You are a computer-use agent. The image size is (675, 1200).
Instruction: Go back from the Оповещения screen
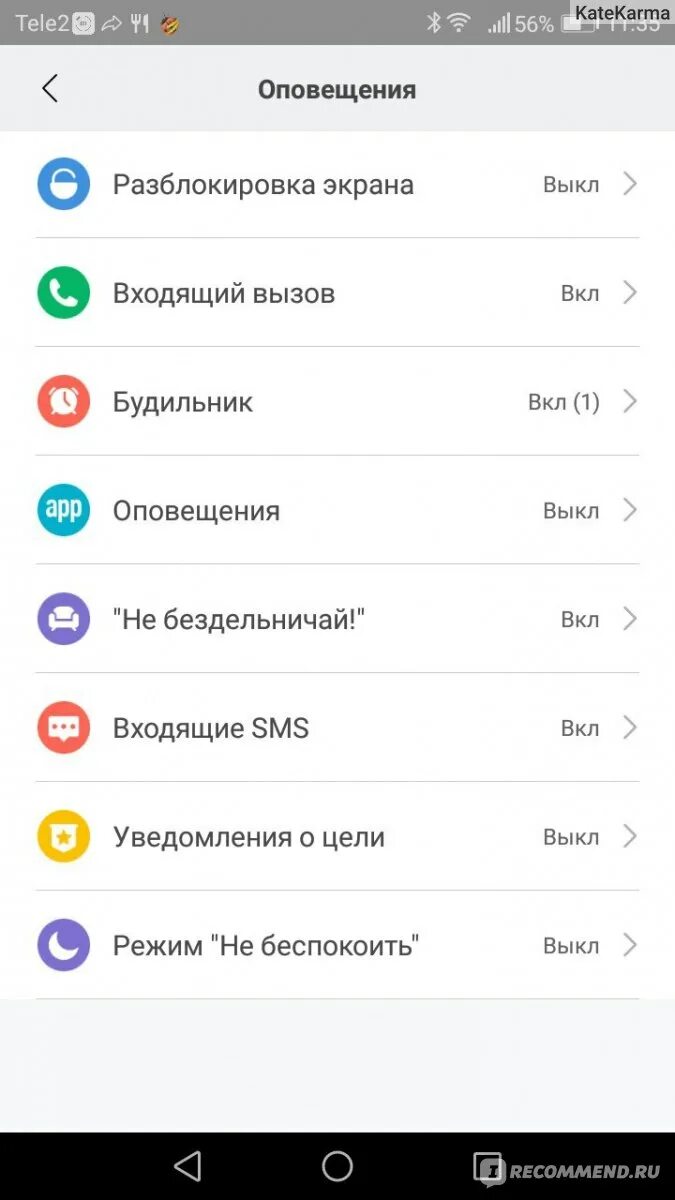coord(50,89)
